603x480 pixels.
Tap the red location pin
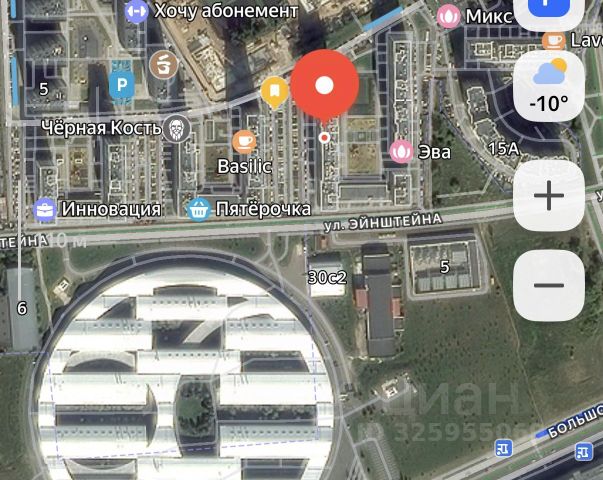(x=324, y=86)
